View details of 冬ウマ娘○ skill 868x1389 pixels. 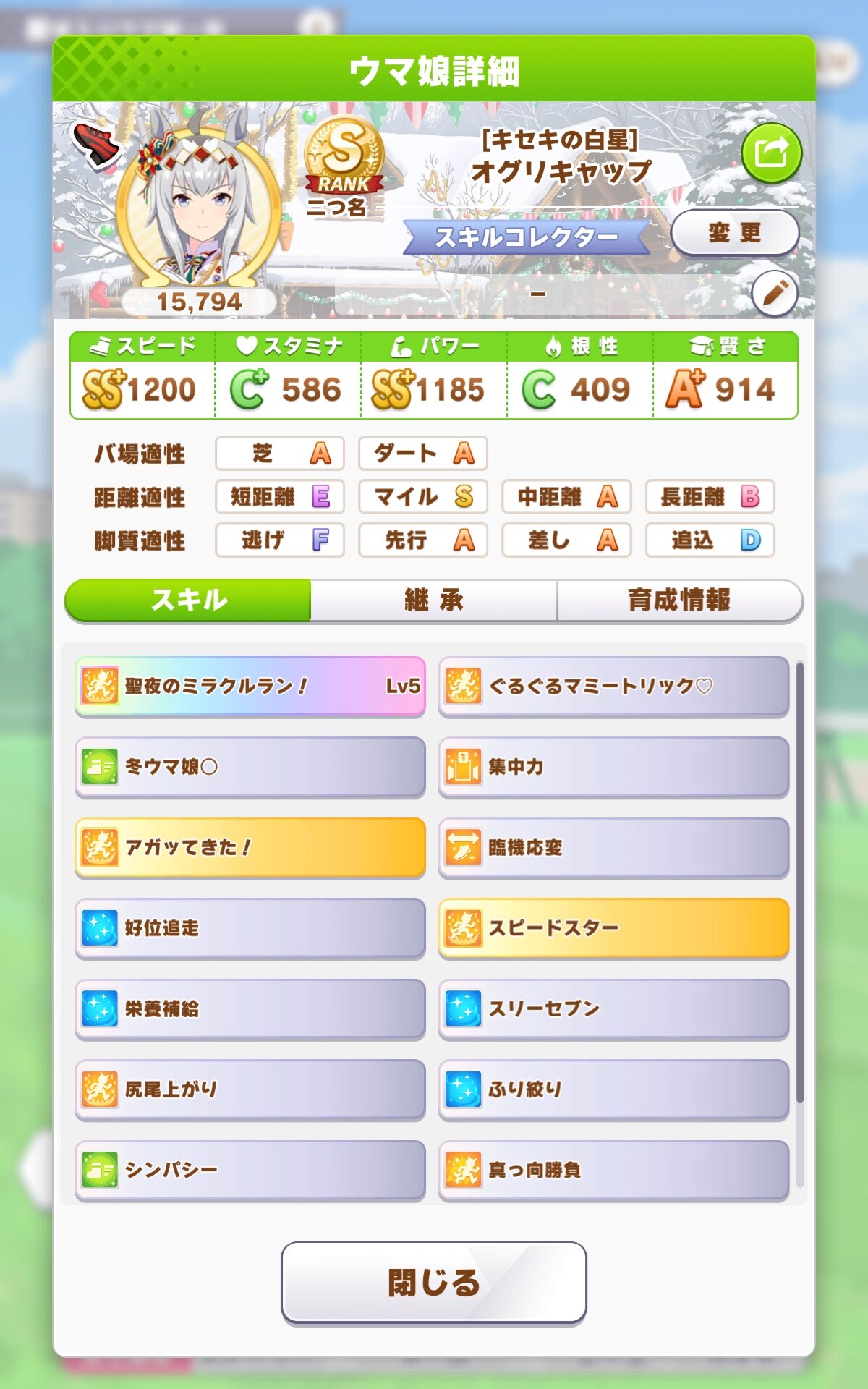[x=250, y=767]
